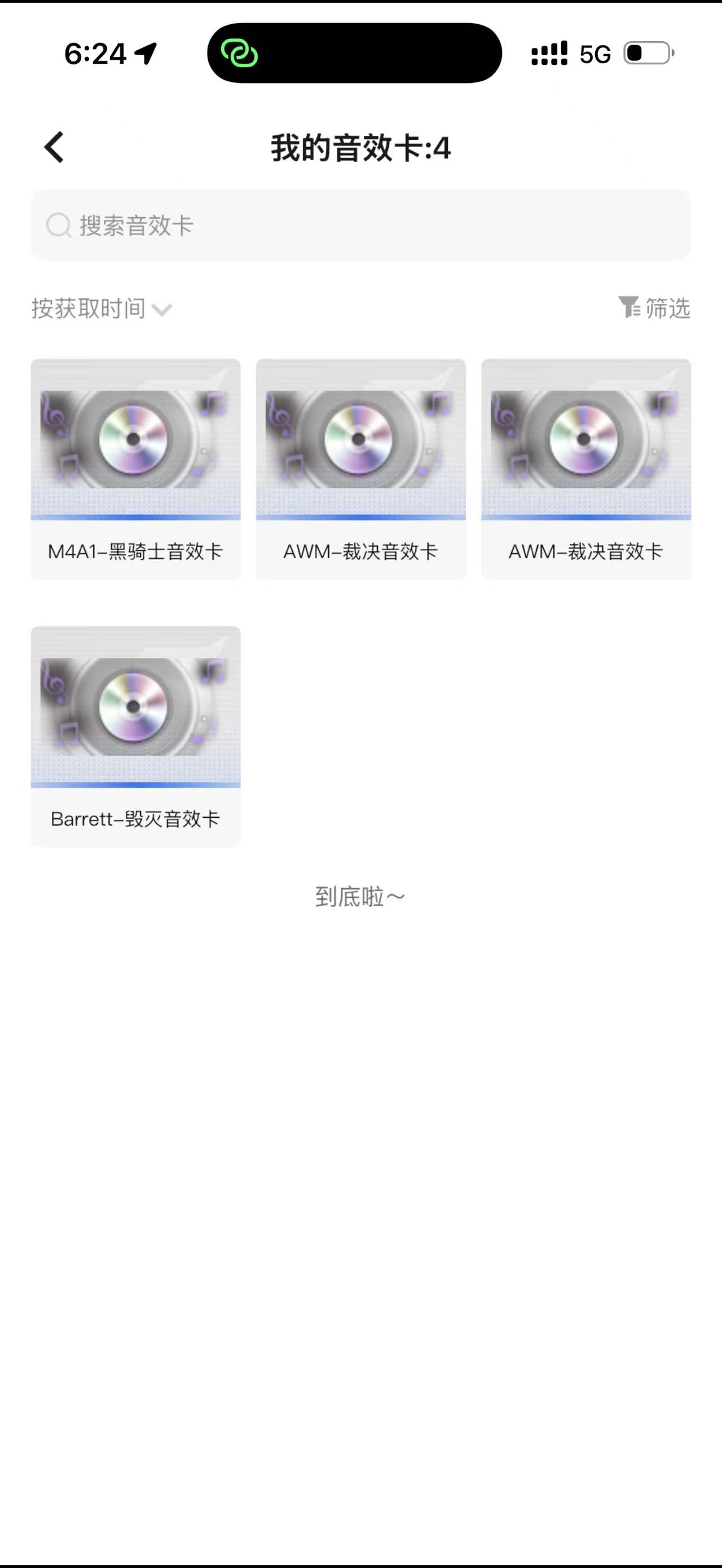Go back using the top-left arrow

54,148
